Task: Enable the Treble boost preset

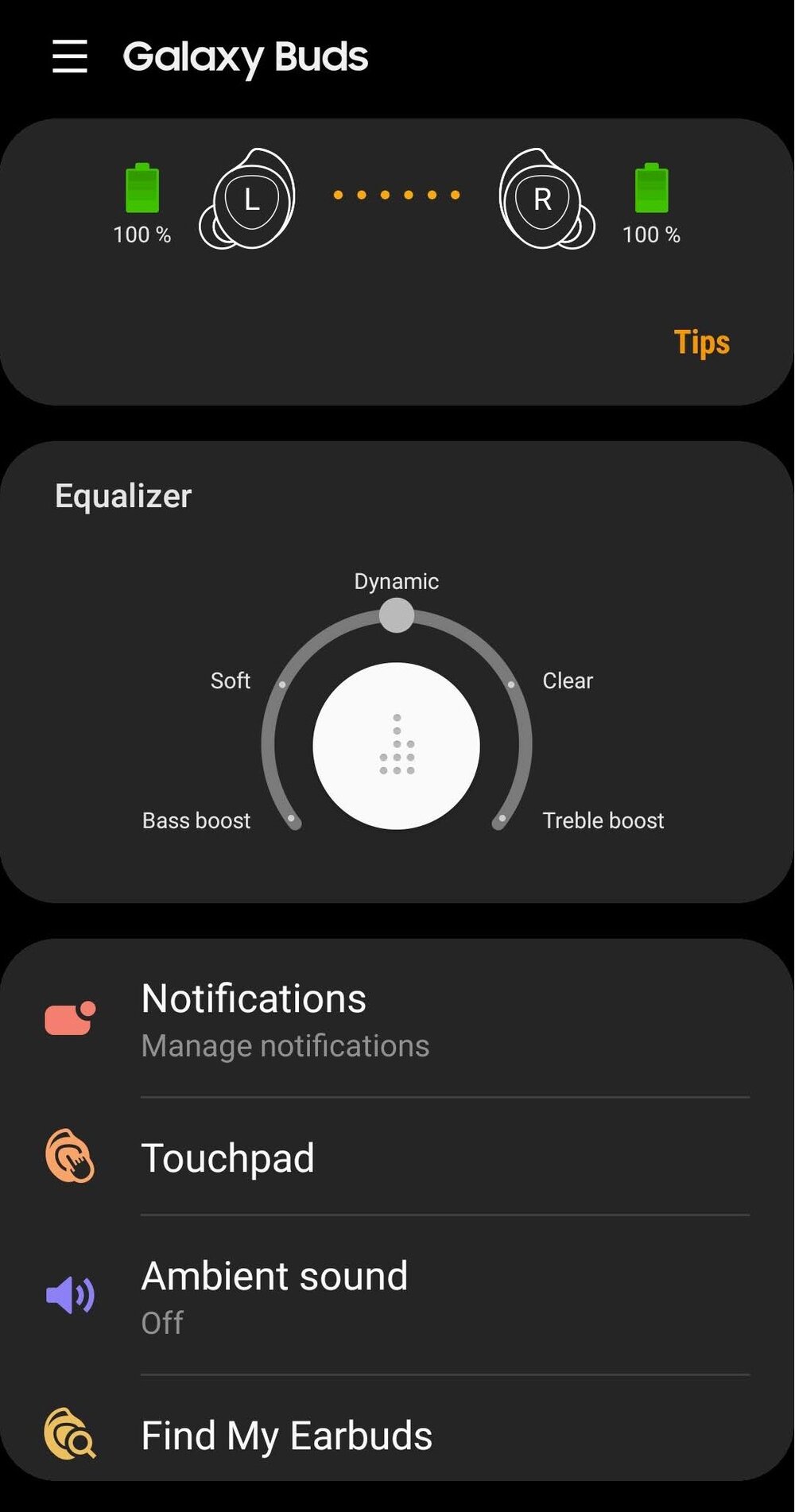Action: (x=501, y=820)
